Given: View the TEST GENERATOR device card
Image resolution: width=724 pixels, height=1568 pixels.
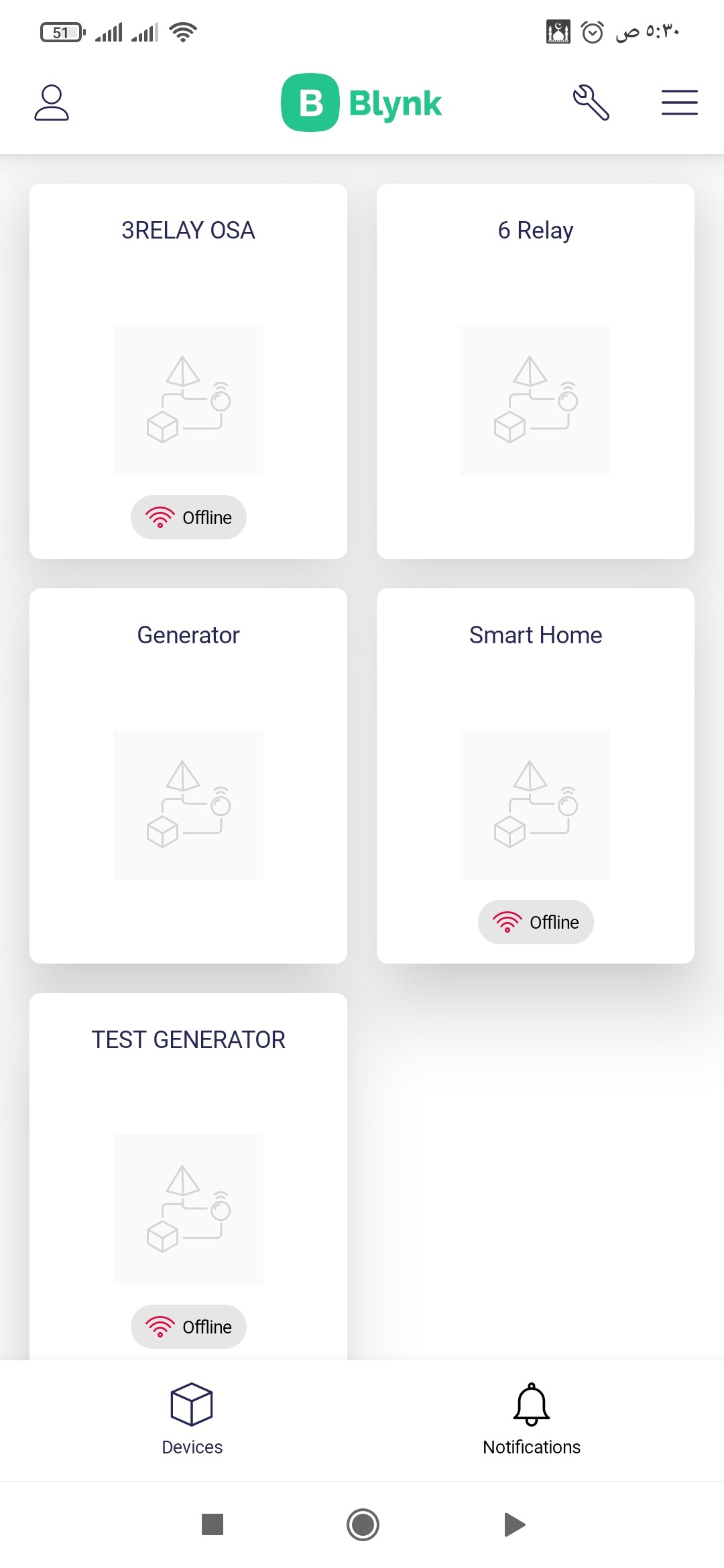Looking at the screenshot, I should (188, 1177).
